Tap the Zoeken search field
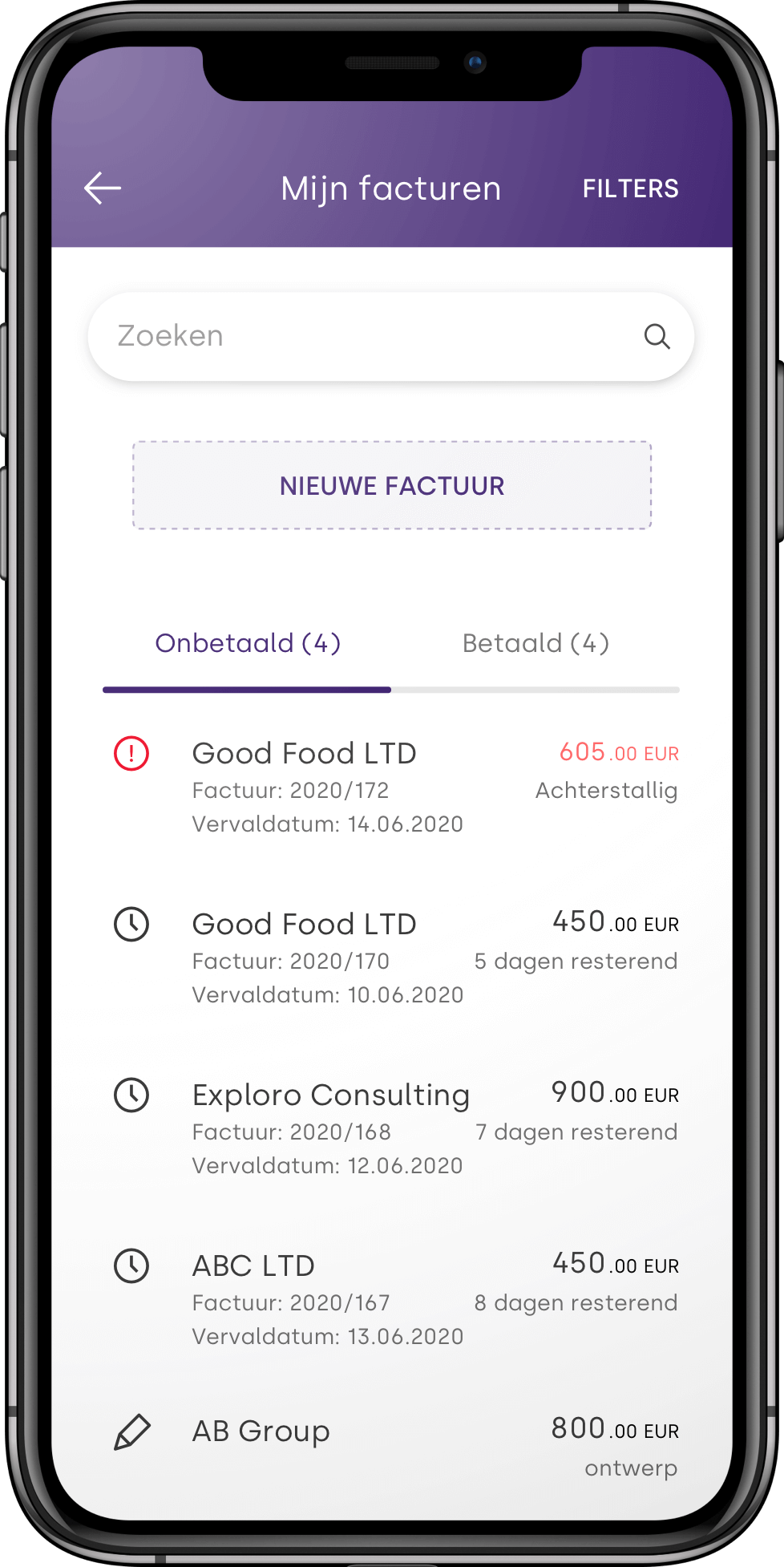This screenshot has height=1567, width=784. click(x=361, y=336)
